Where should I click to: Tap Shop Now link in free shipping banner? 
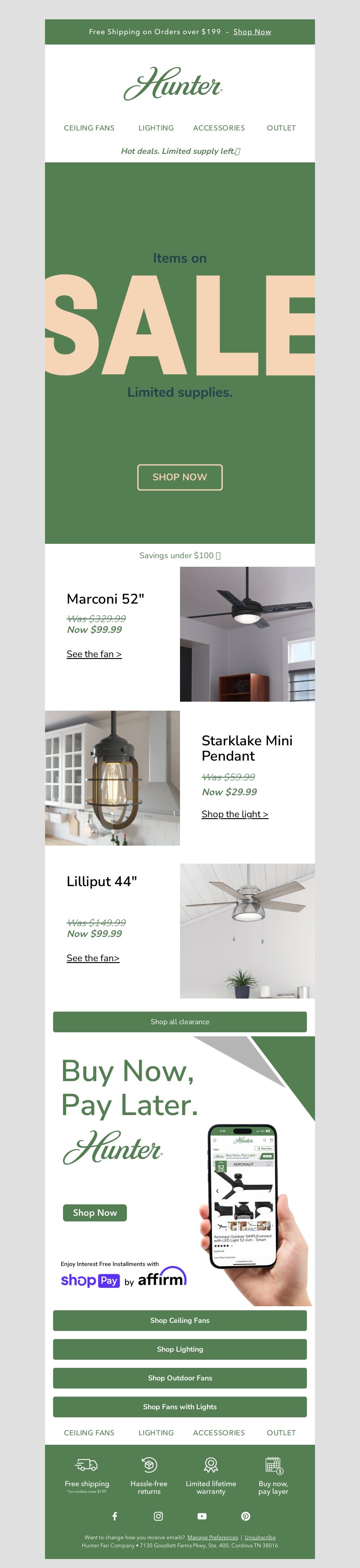(x=252, y=31)
